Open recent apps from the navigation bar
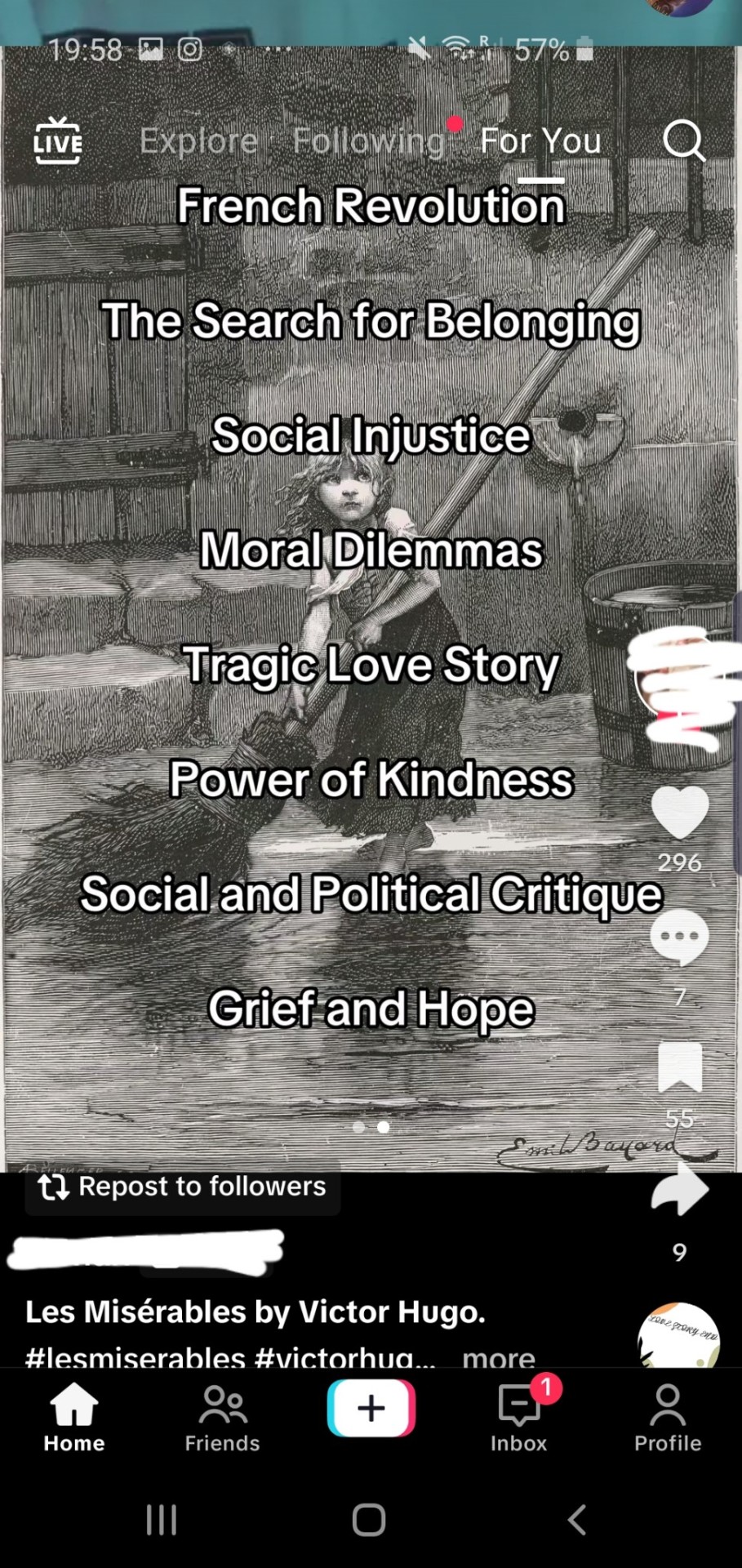This screenshot has height=1568, width=742. click(x=161, y=1520)
